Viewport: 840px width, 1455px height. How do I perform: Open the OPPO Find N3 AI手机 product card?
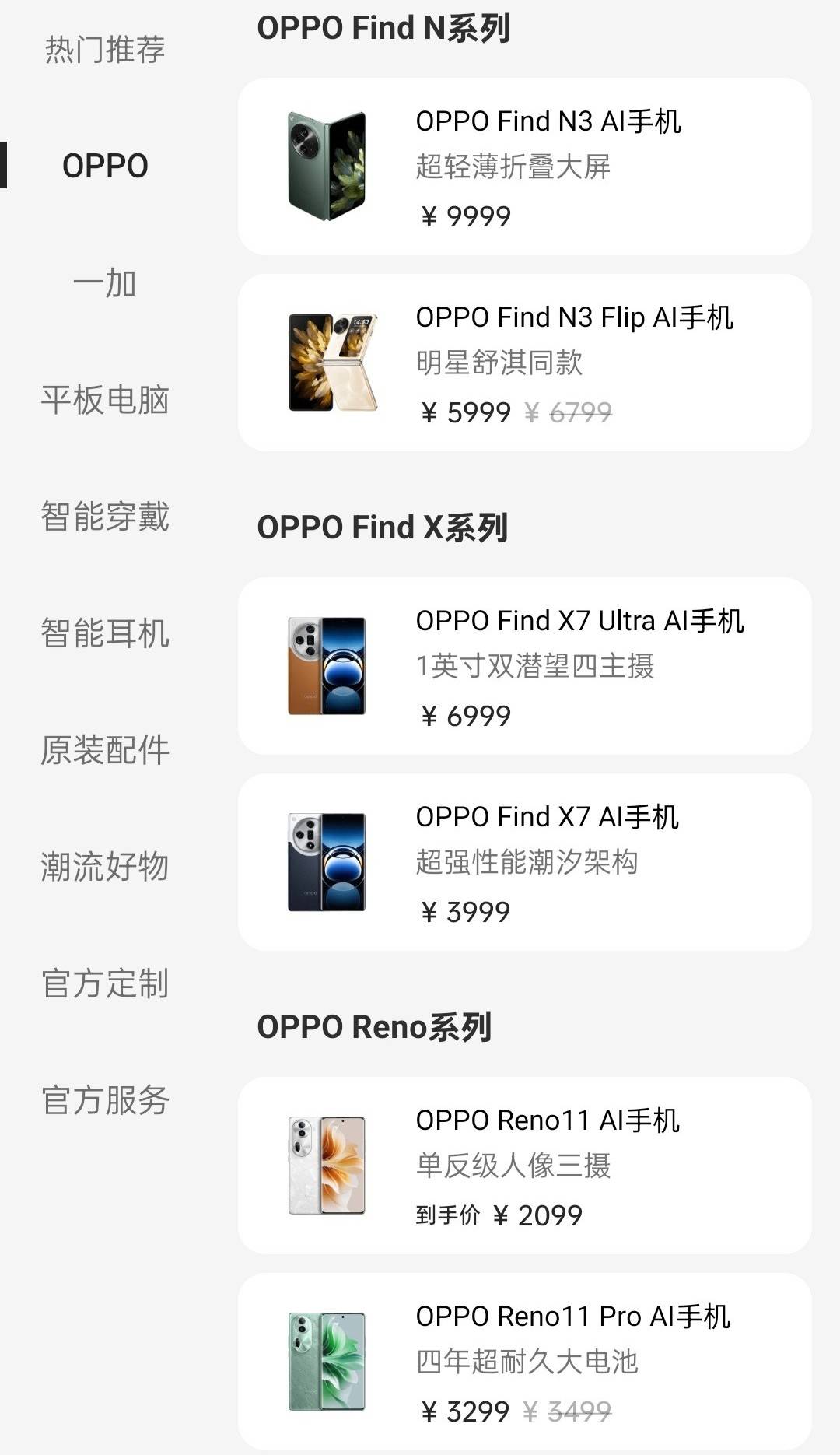[x=524, y=167]
